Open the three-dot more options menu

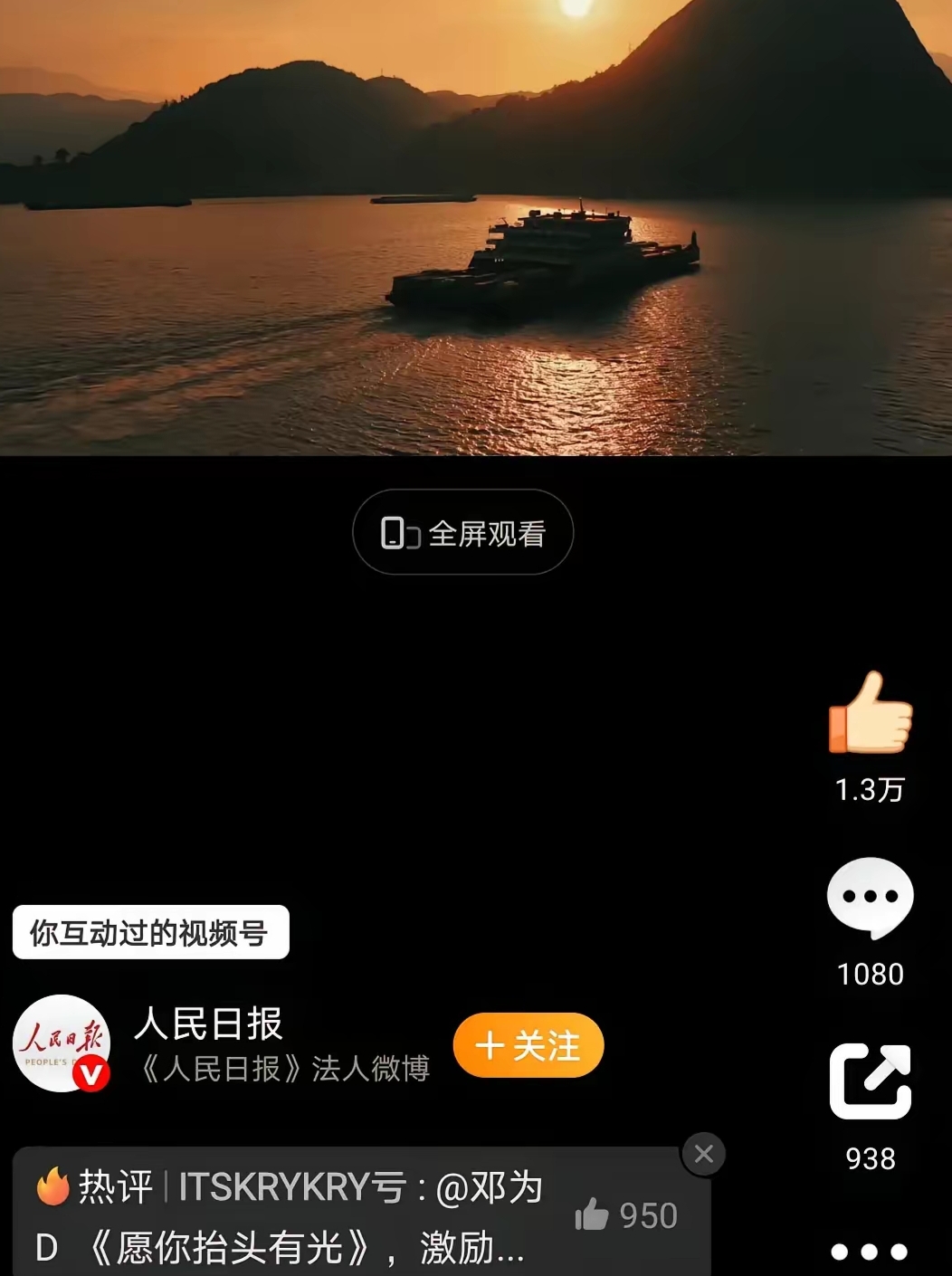coord(869,1252)
